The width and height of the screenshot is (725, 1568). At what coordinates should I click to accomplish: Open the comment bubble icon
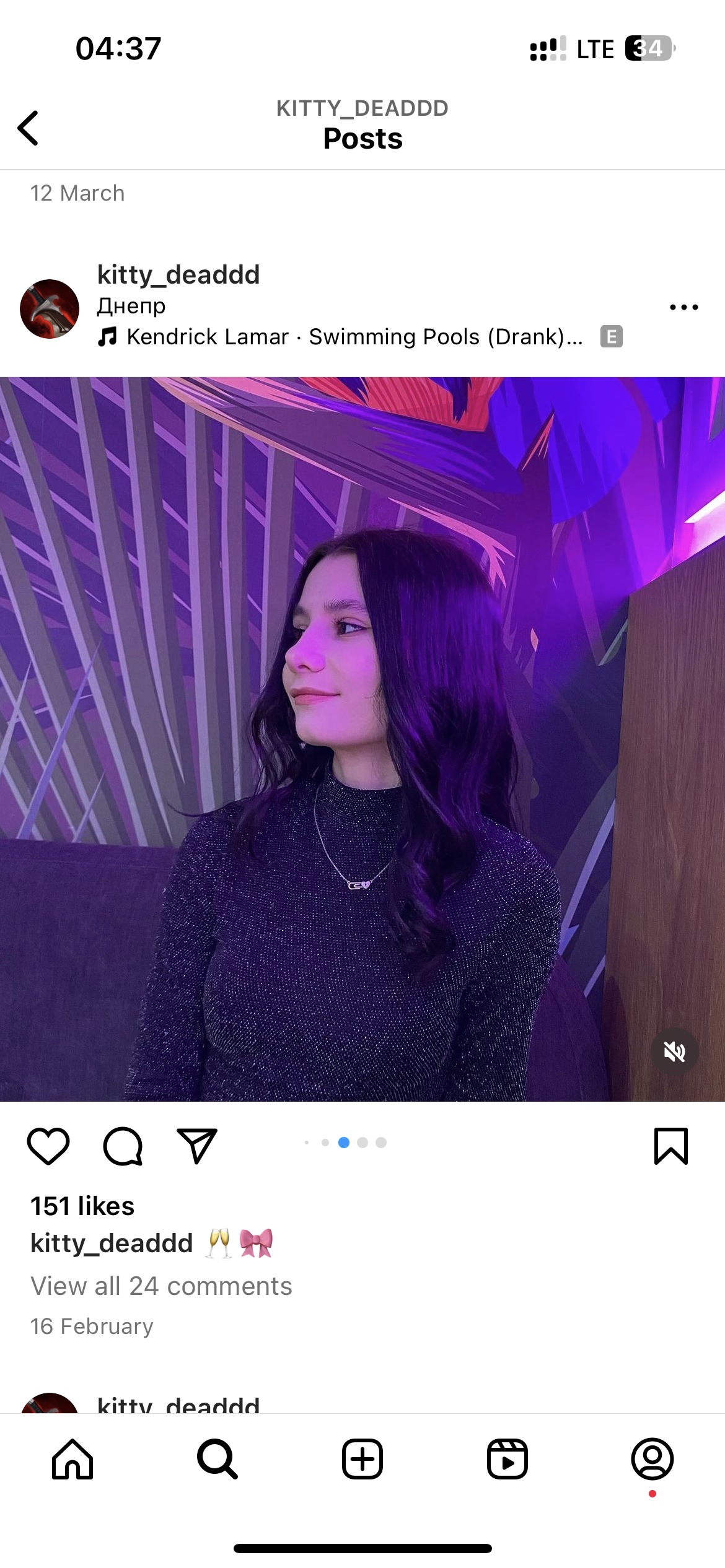123,1146
